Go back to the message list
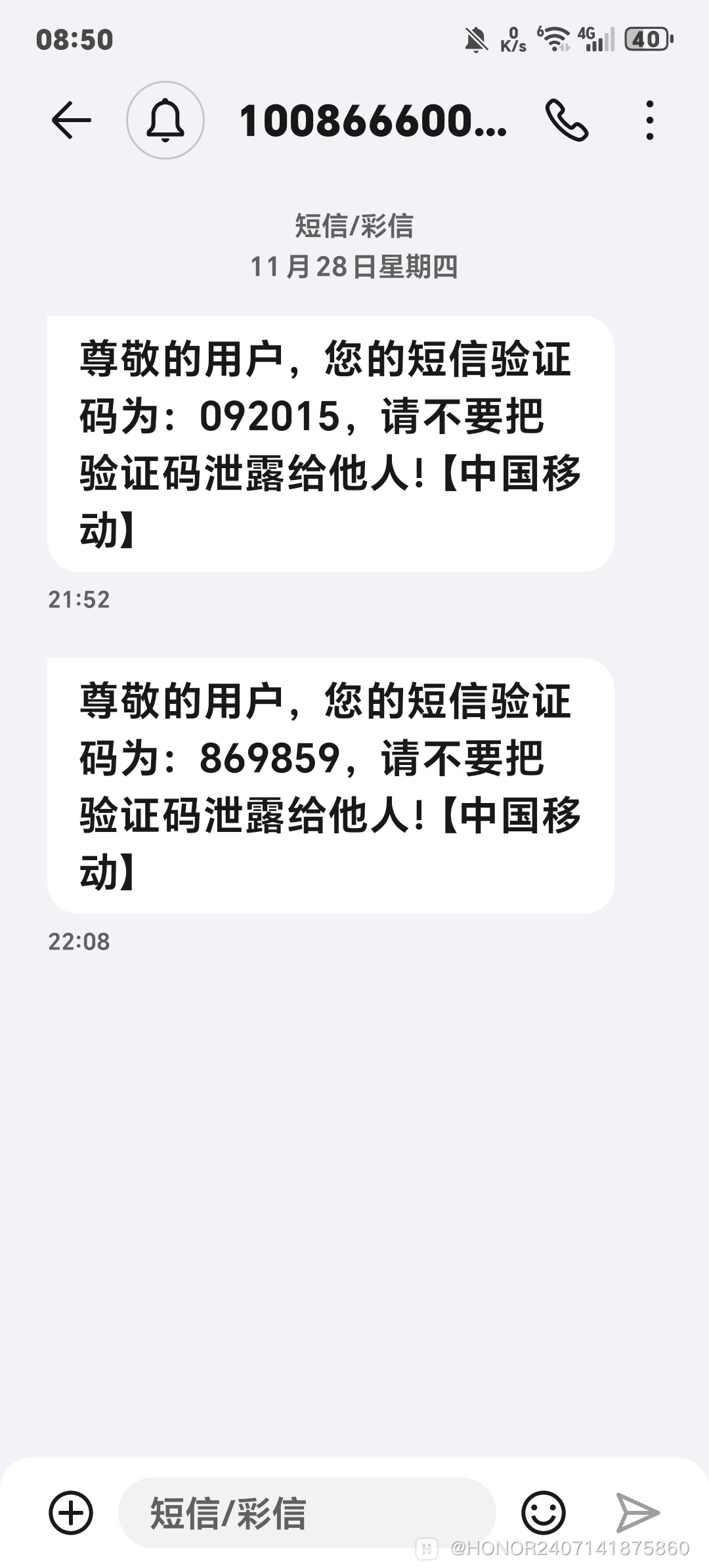709x1568 pixels. point(71,120)
